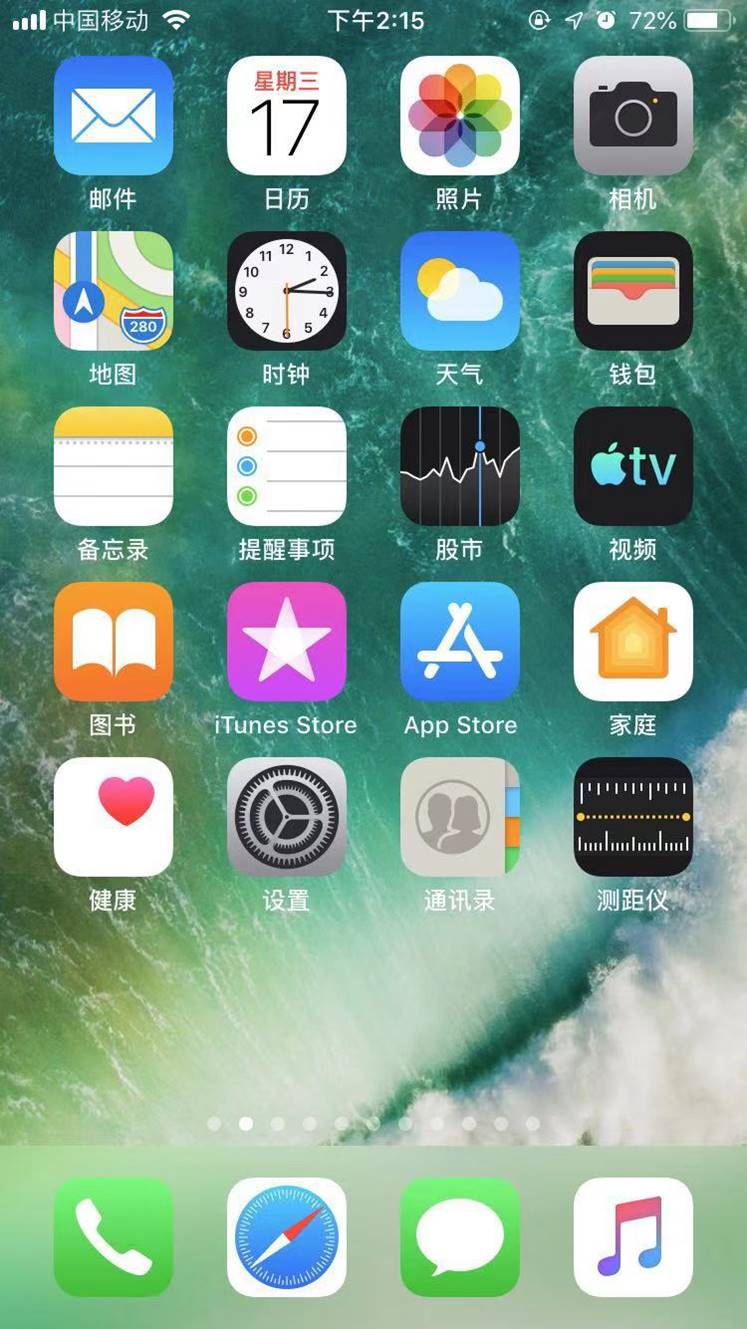Screen dimensions: 747x1329
Task: Launch the 提醒事项 Reminders app
Action: [x=286, y=466]
